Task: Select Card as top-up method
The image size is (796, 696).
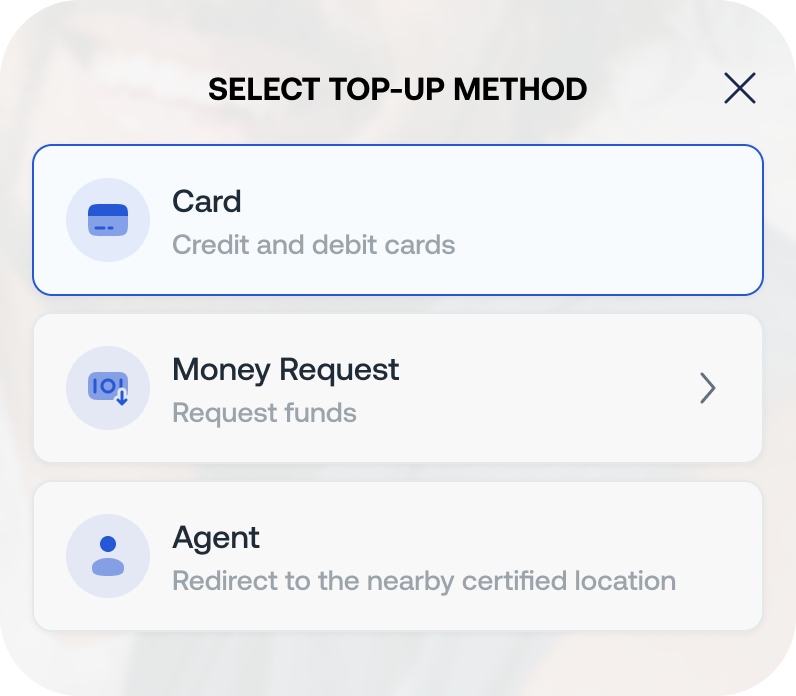Action: tap(397, 220)
